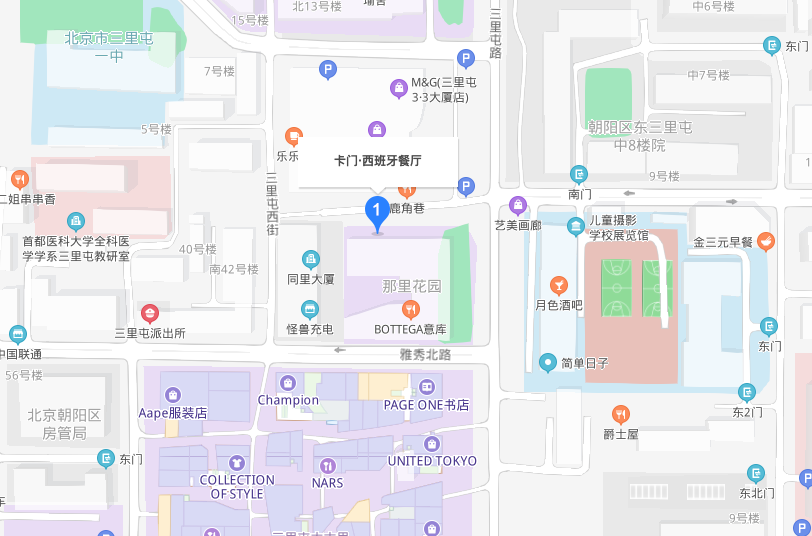Tap the 金三元早餐 restaurant pin
Image resolution: width=812 pixels, height=536 pixels.
(x=765, y=240)
